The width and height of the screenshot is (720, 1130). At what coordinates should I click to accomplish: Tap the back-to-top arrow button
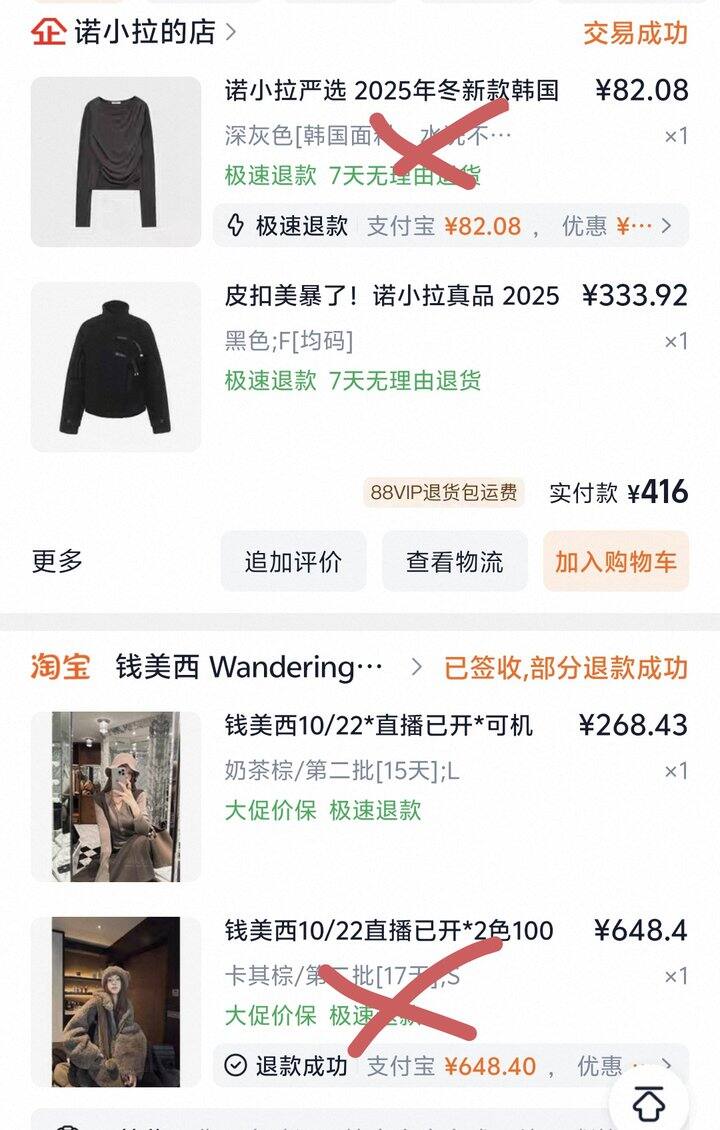(649, 1104)
